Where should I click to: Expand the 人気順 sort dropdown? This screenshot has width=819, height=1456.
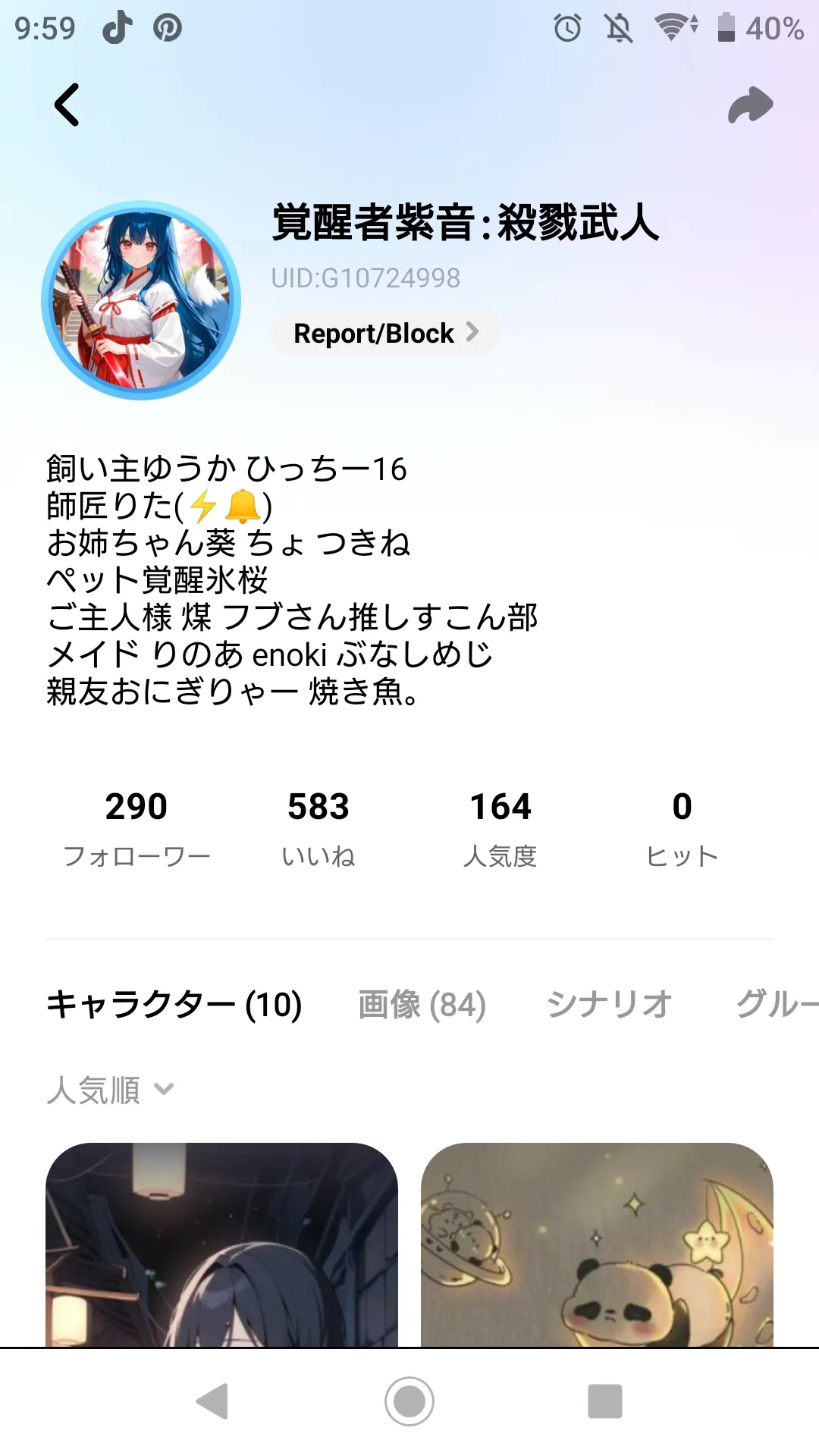click(x=111, y=1090)
